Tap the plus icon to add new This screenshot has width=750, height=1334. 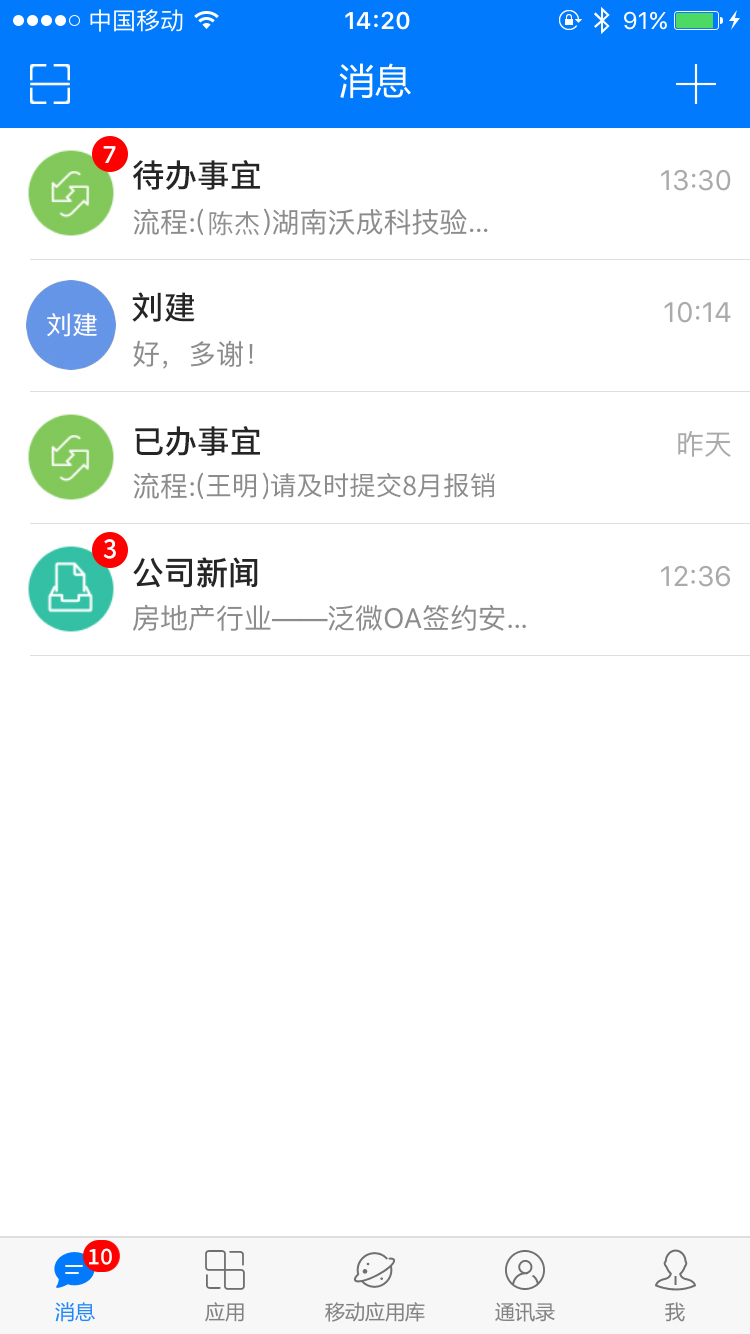tap(696, 84)
